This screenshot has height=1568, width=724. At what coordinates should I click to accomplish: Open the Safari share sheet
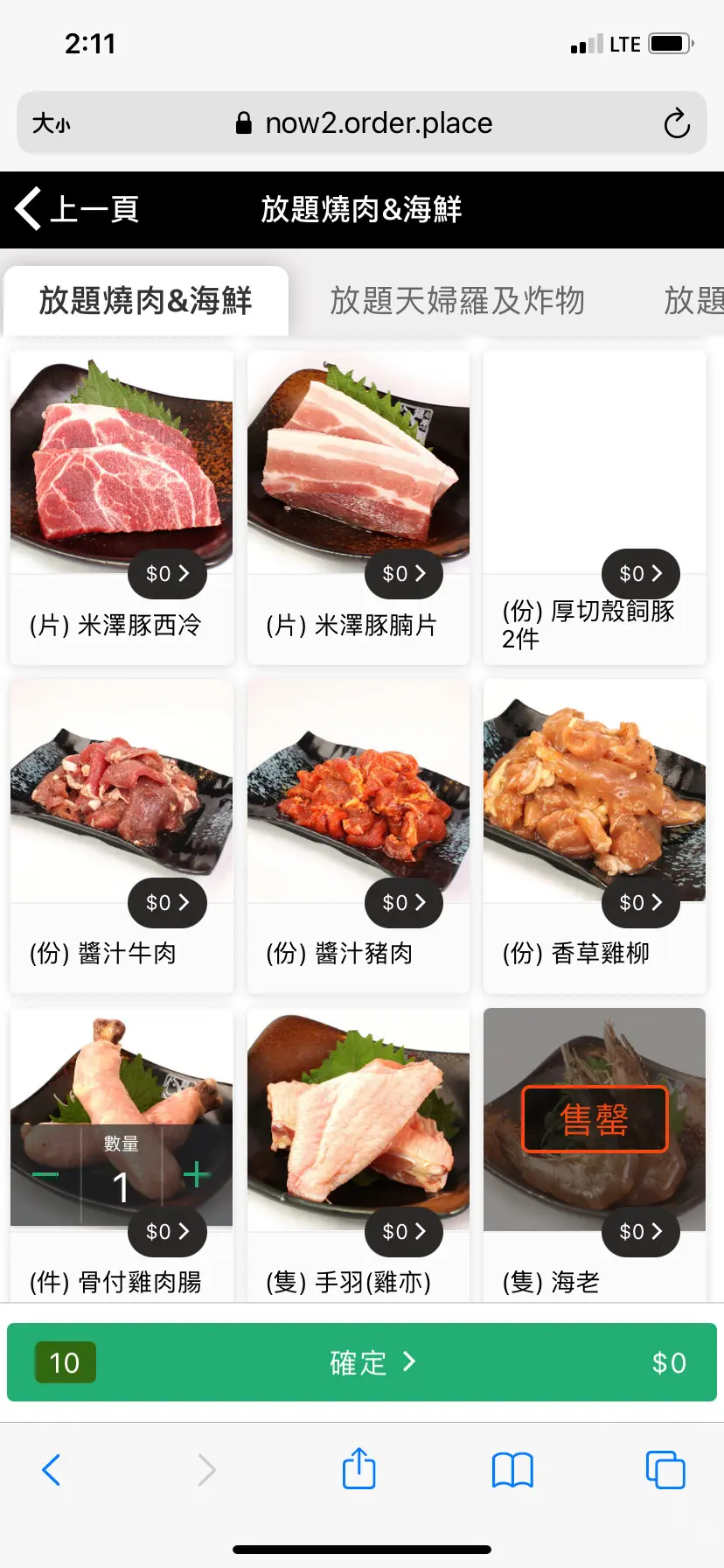click(x=359, y=1469)
